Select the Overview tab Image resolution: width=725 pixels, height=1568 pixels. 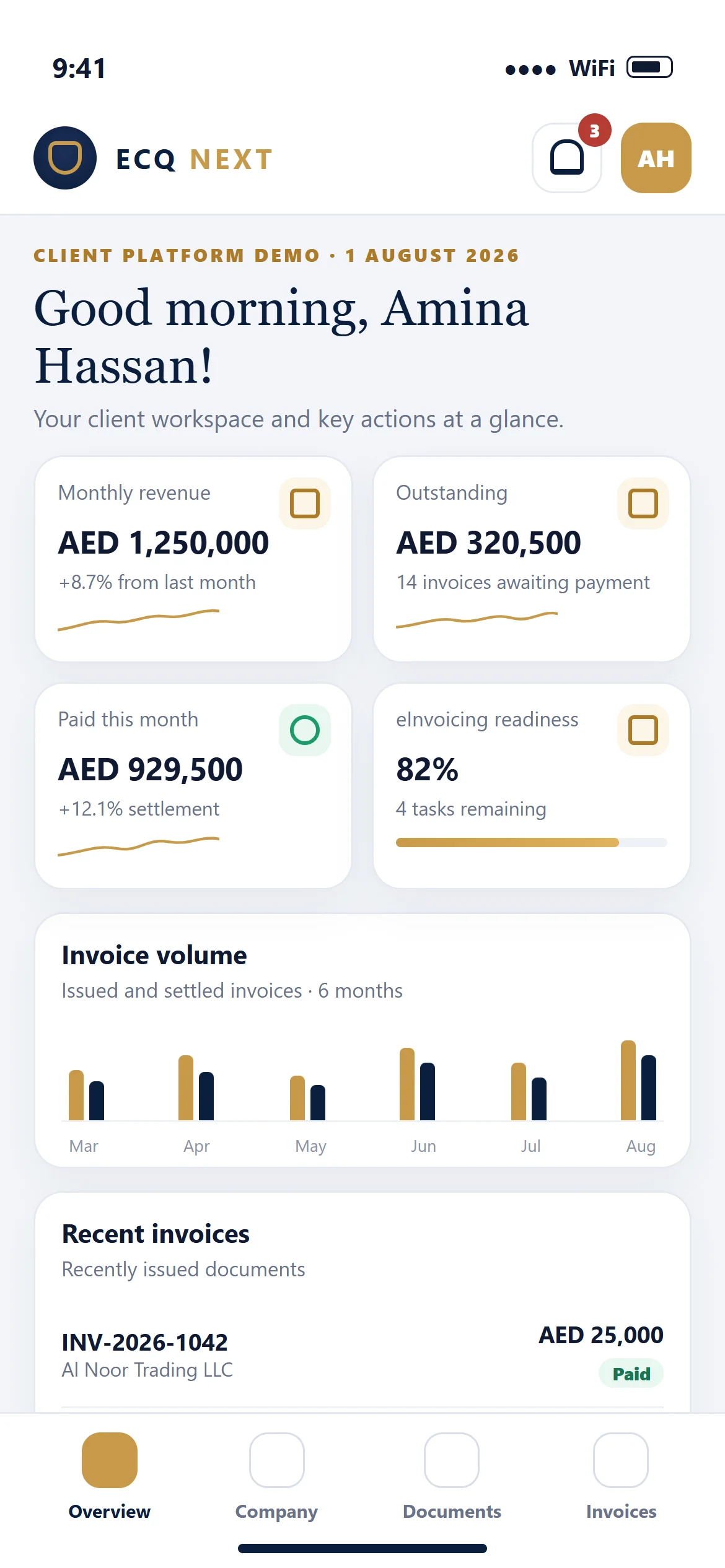(x=110, y=1476)
